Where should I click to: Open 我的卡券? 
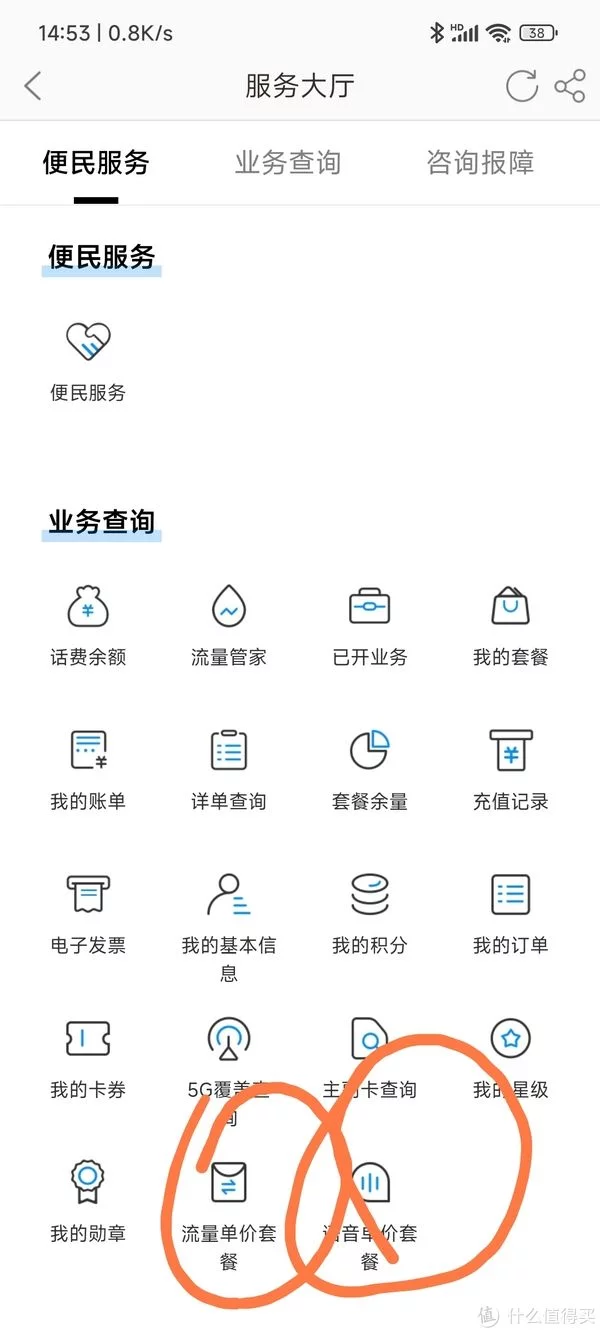pos(88,1058)
